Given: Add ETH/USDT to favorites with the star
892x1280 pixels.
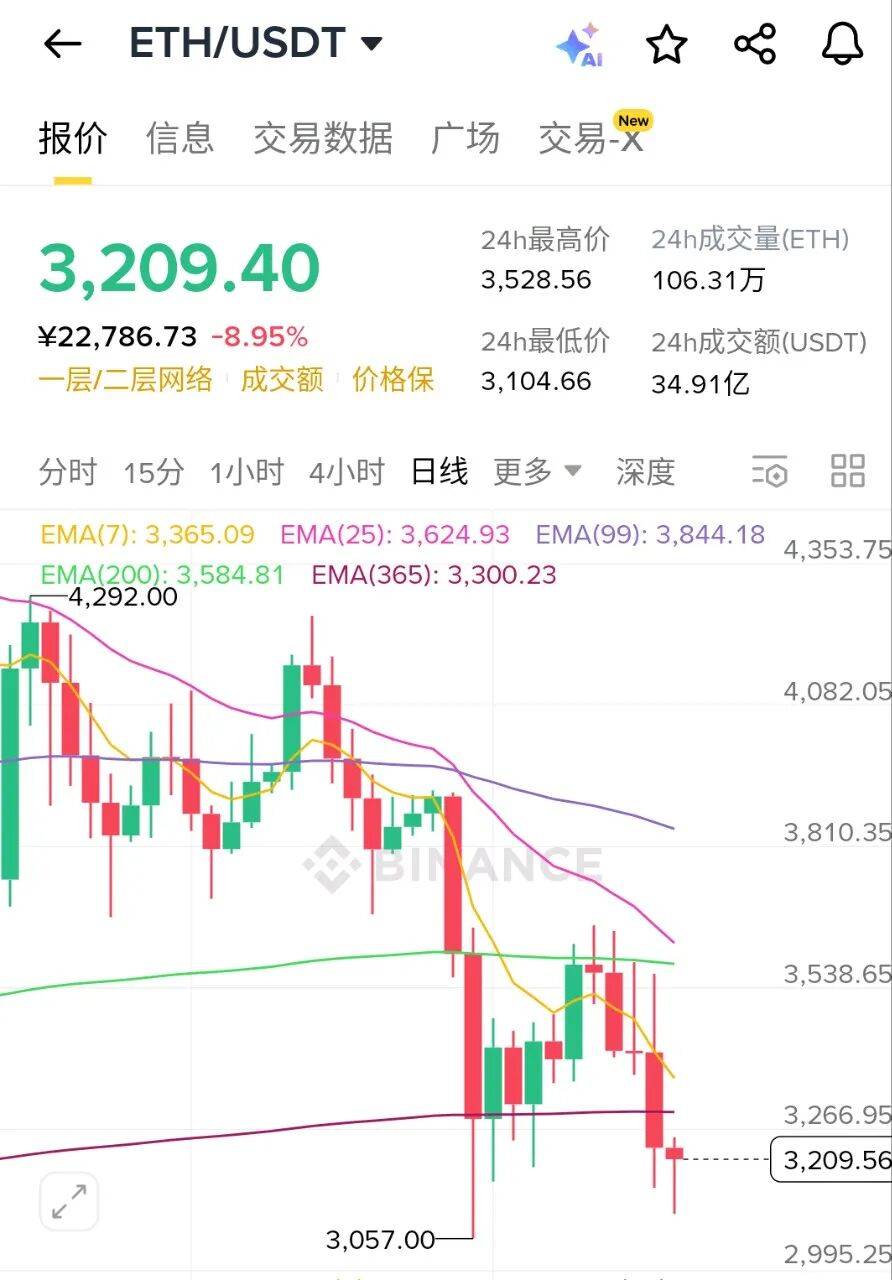Looking at the screenshot, I should 667,45.
